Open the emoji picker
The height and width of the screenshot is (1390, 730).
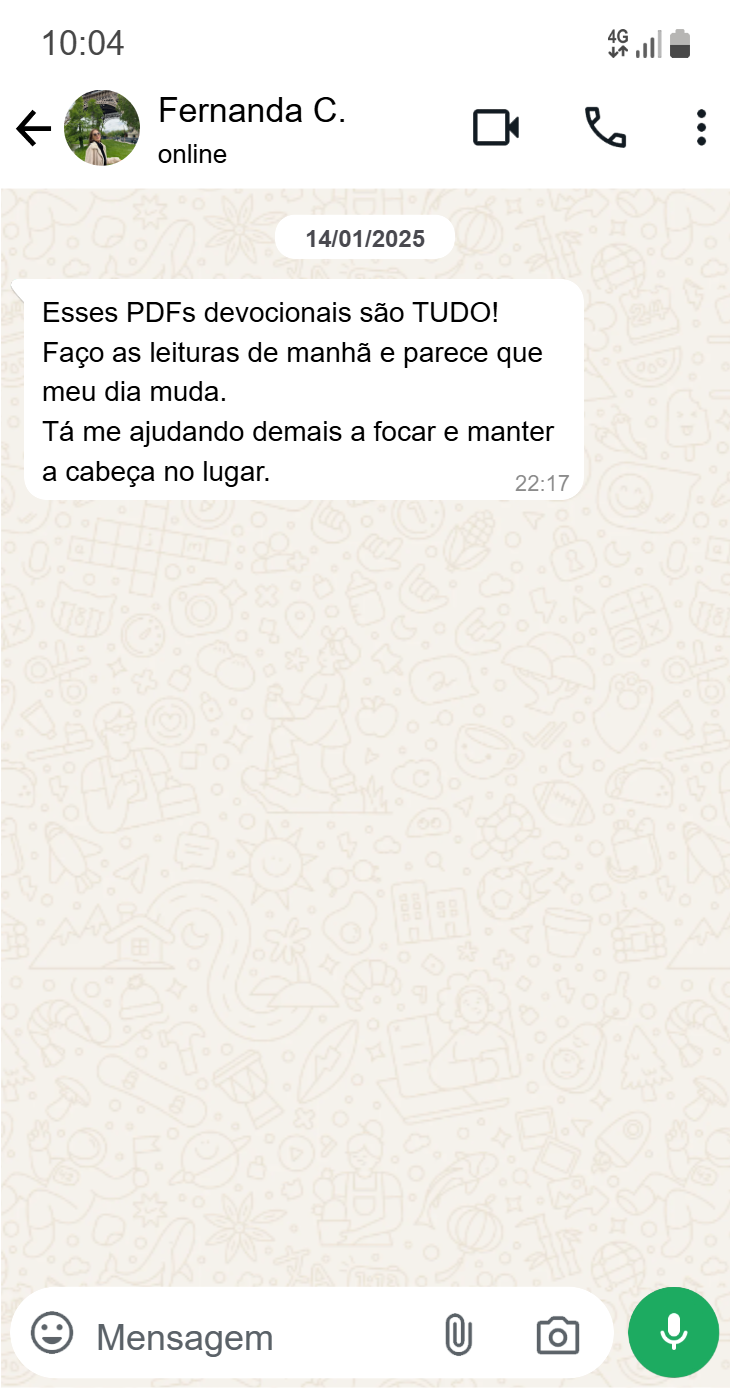point(48,1334)
